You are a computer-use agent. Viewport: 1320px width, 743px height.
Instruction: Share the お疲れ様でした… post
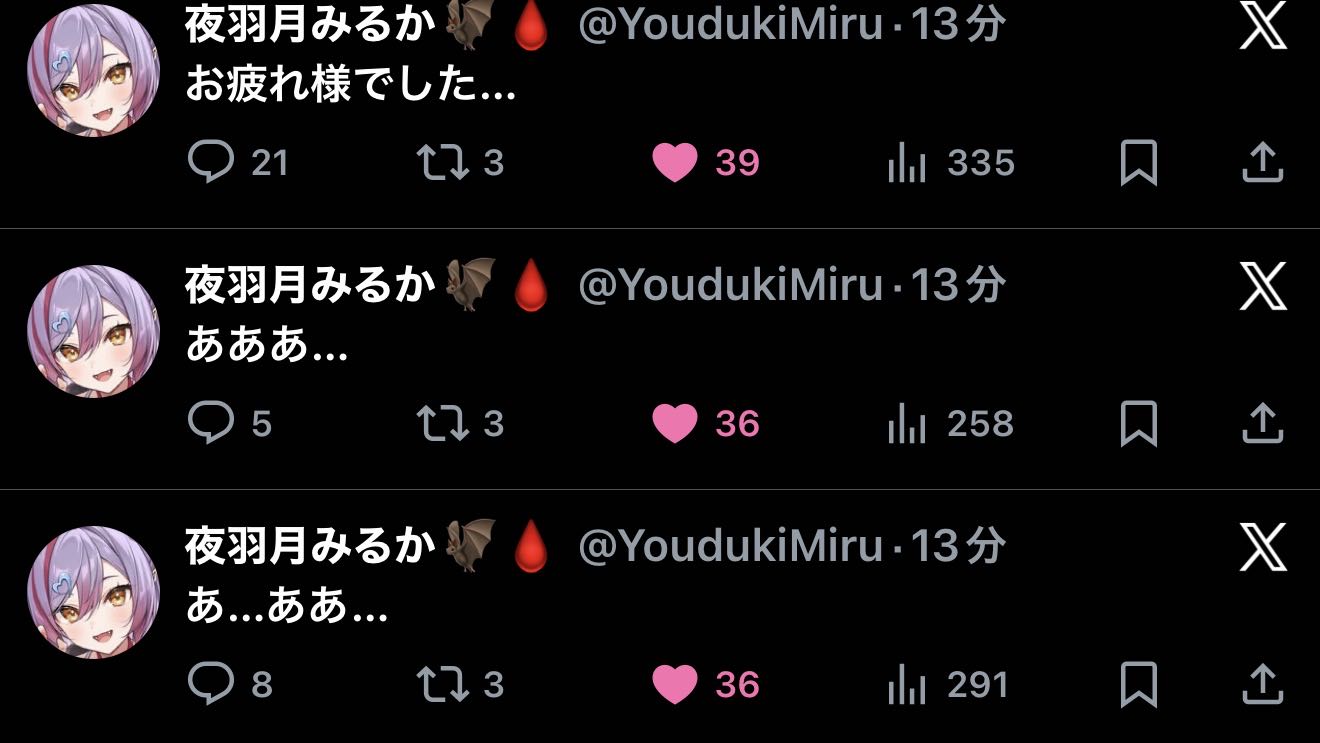click(x=1262, y=162)
